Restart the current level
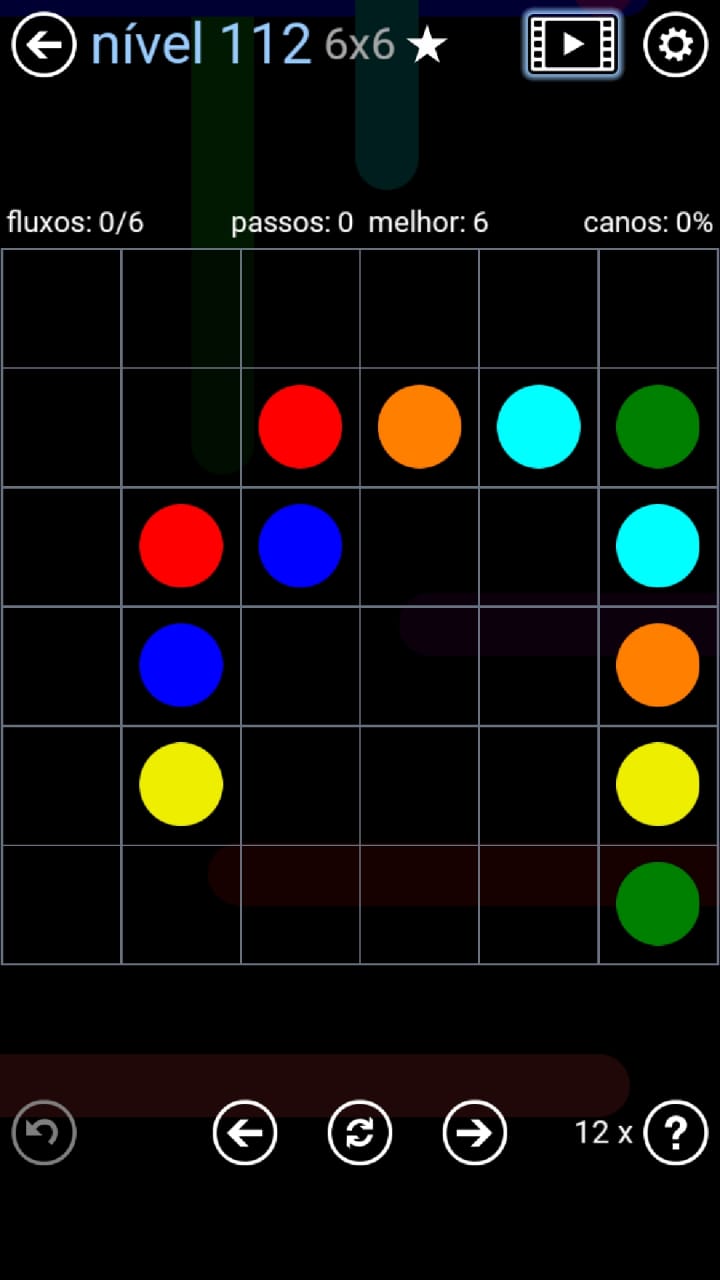Screen dimensions: 720x1280 pos(360,1132)
